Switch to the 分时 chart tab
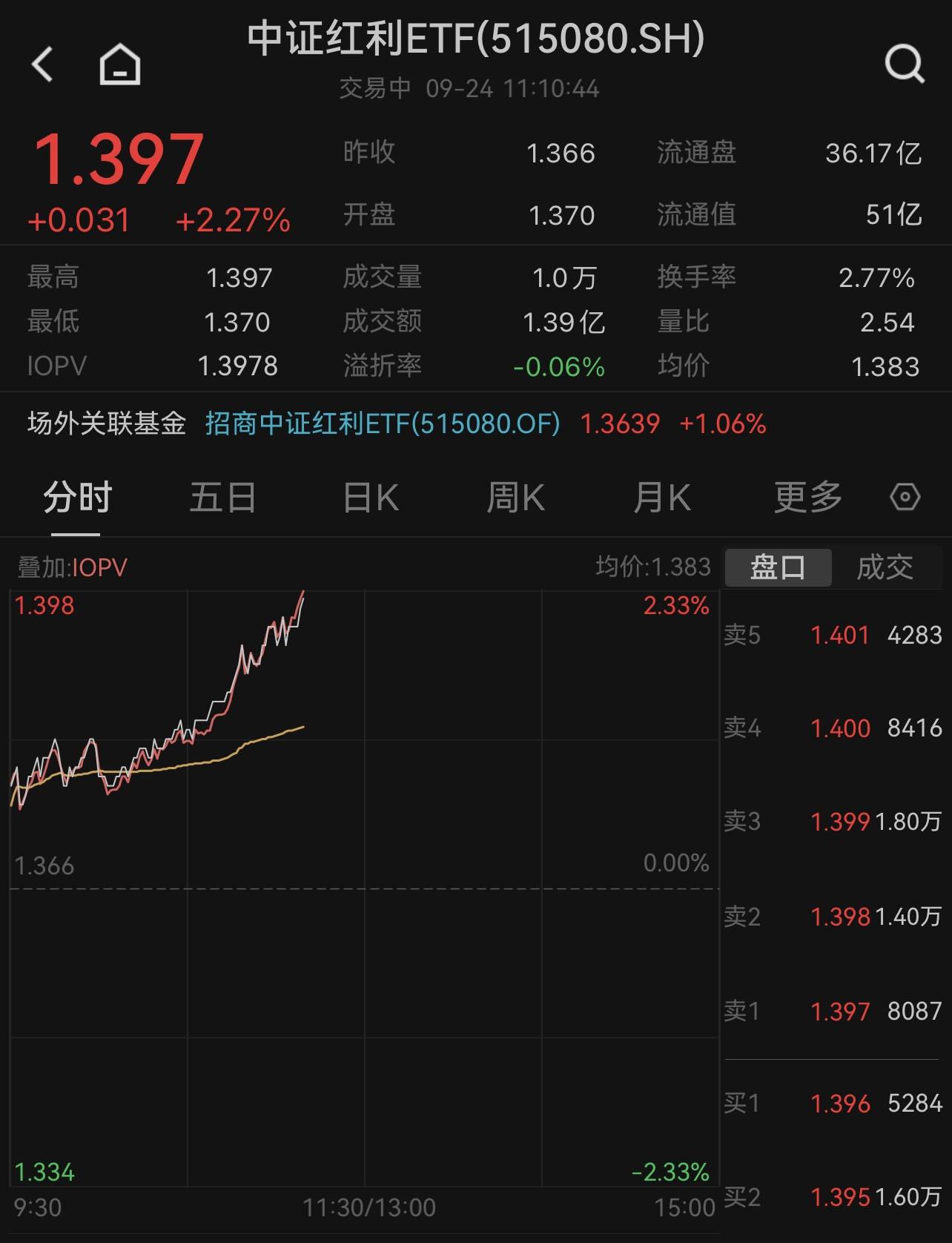 coord(76,498)
